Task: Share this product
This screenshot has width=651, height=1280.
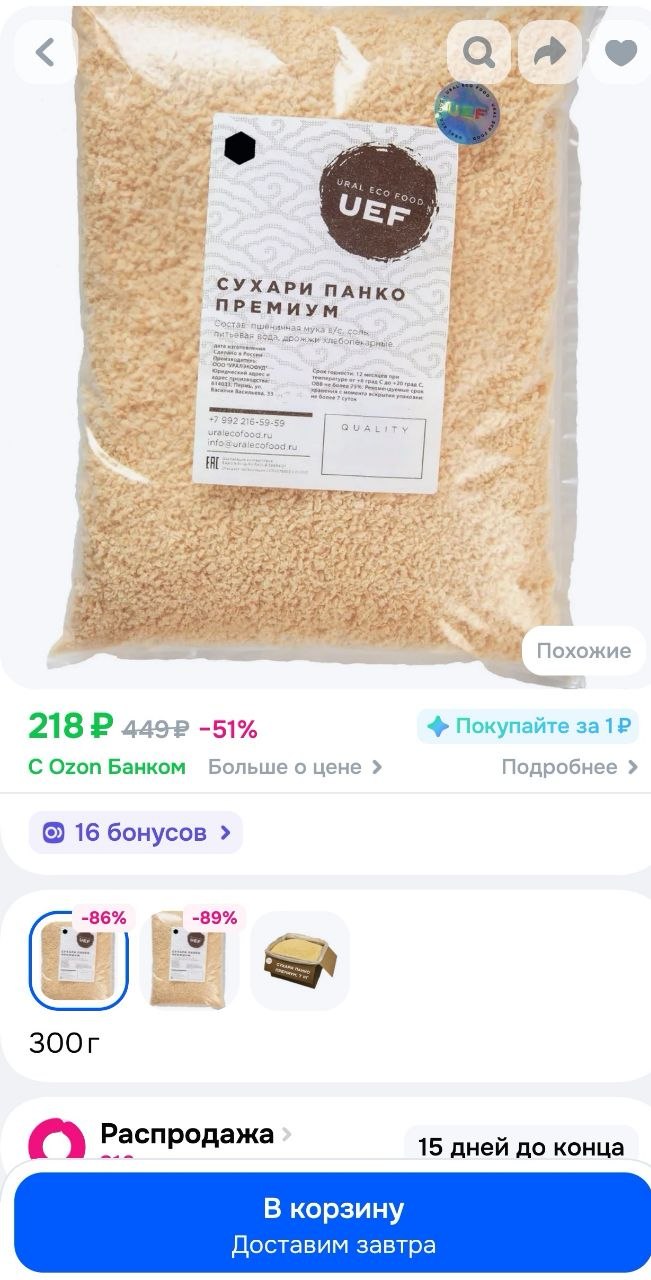Action: 550,53
